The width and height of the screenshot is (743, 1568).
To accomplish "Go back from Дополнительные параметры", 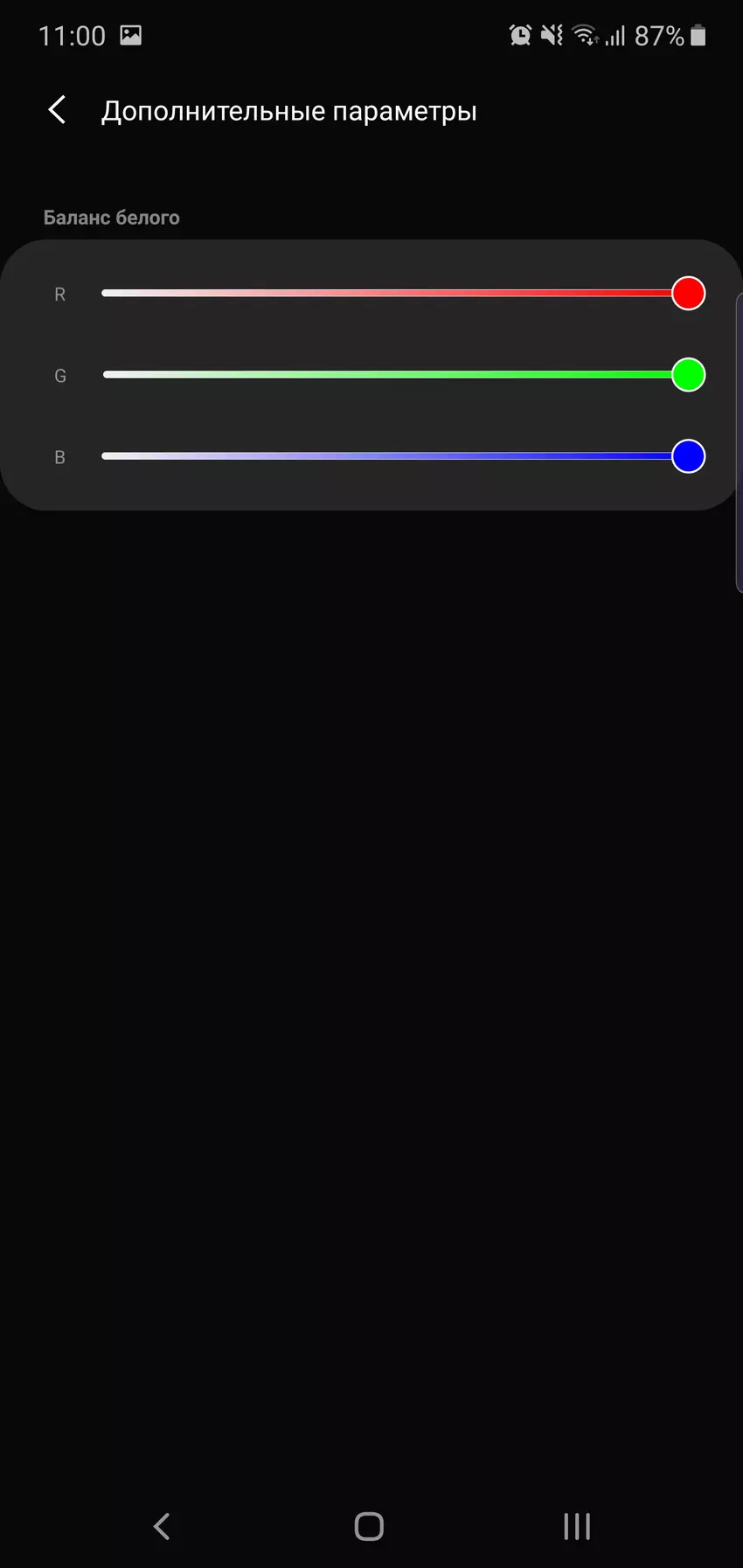I will click(58, 110).
